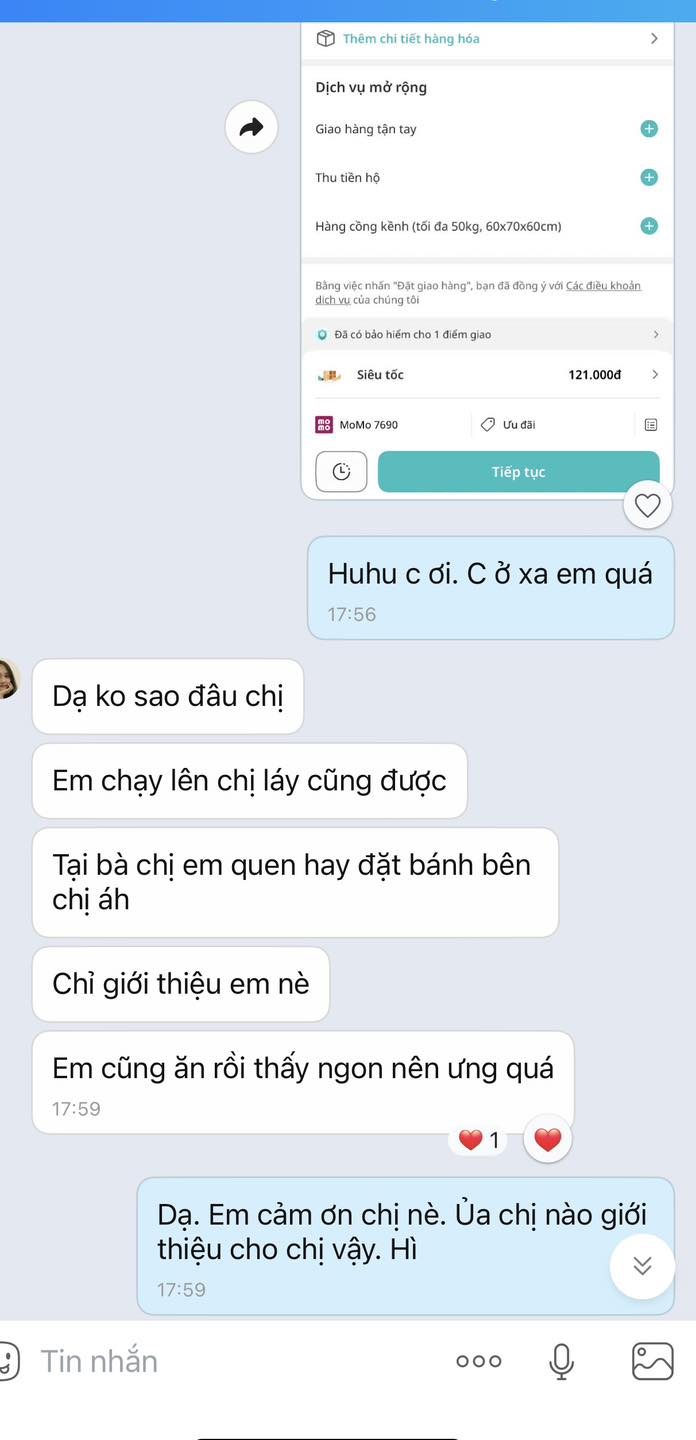Screen dimensions: 696x1440
Task: Open the sender's profile avatar
Action: [8, 679]
